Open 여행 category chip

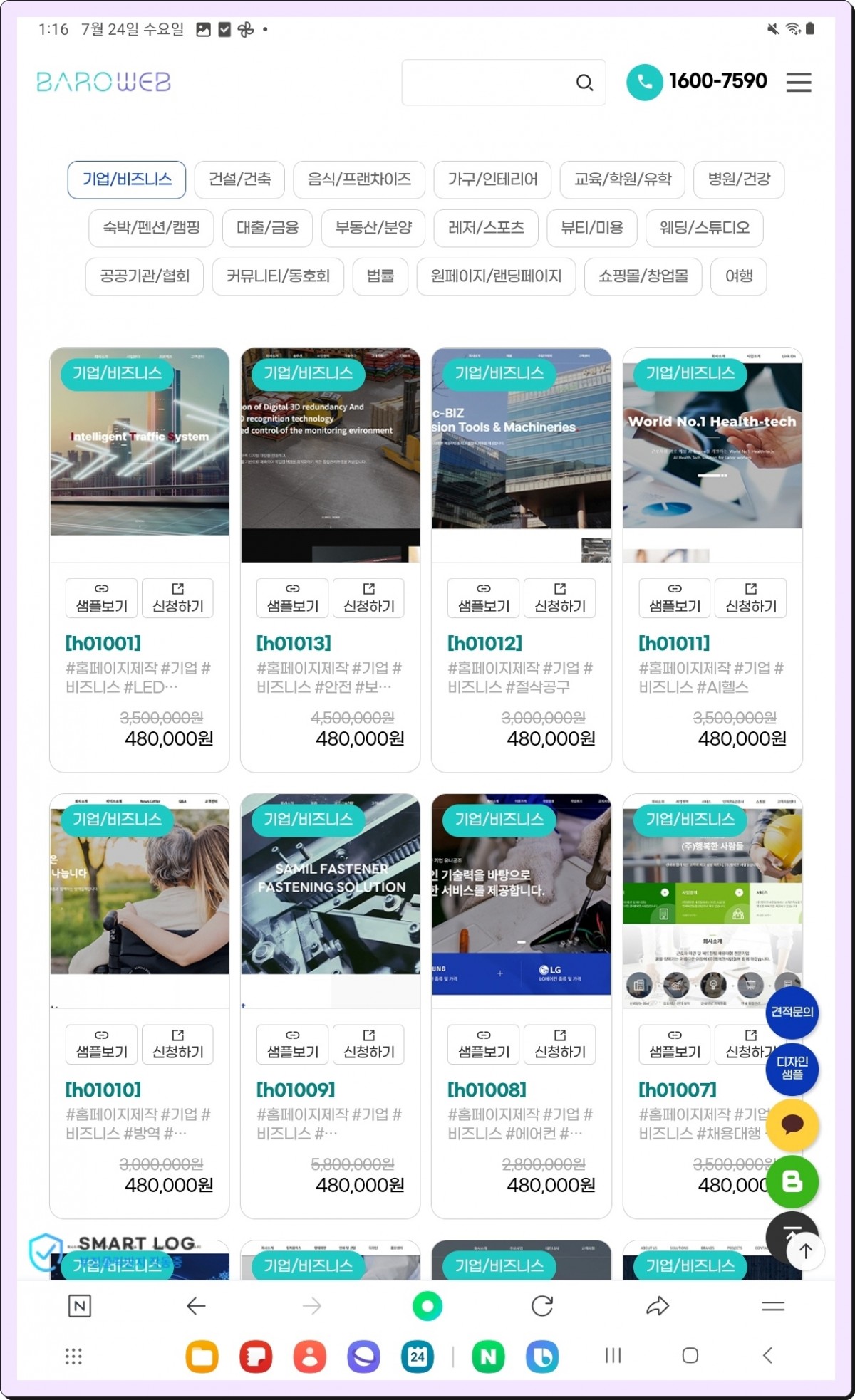pos(738,276)
